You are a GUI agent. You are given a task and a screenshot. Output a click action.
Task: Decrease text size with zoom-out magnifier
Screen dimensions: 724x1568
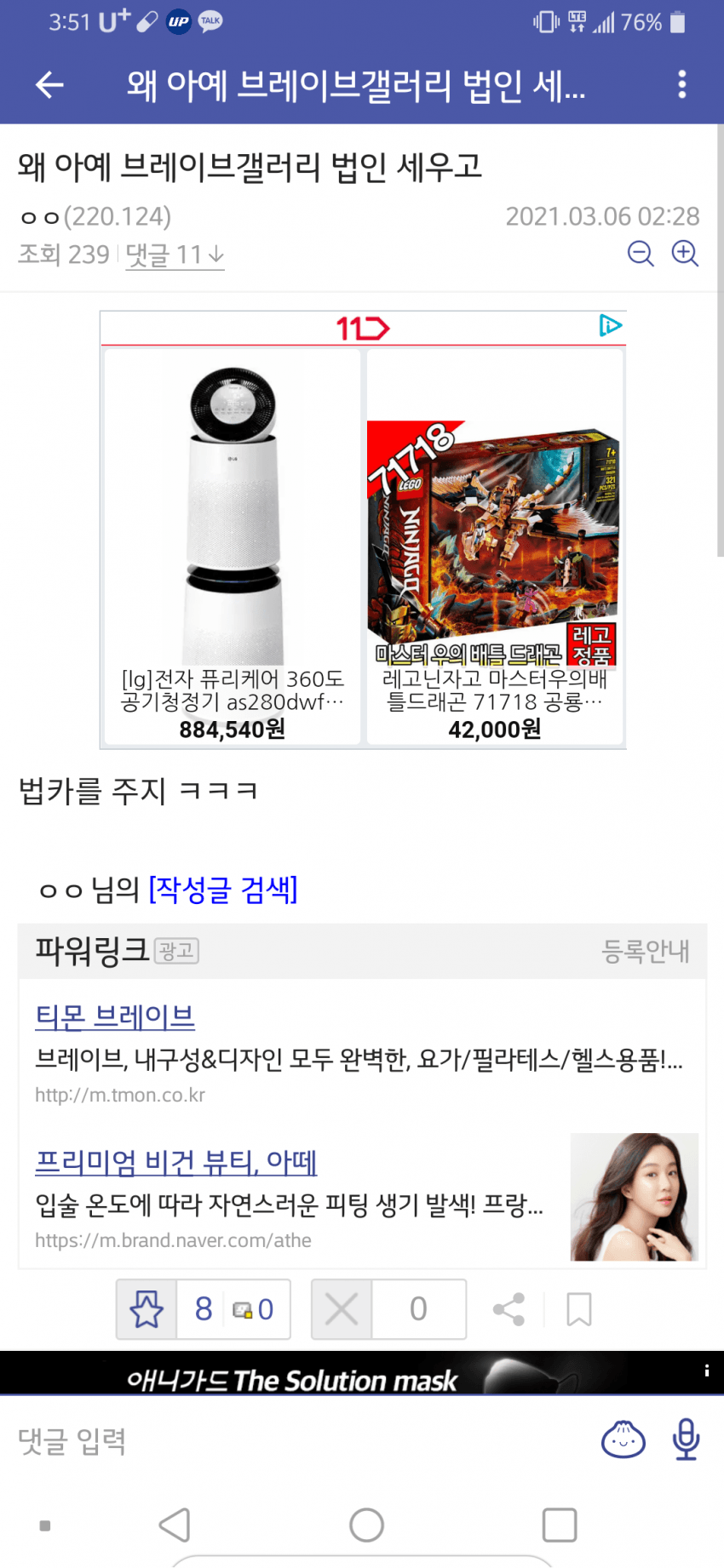point(641,254)
